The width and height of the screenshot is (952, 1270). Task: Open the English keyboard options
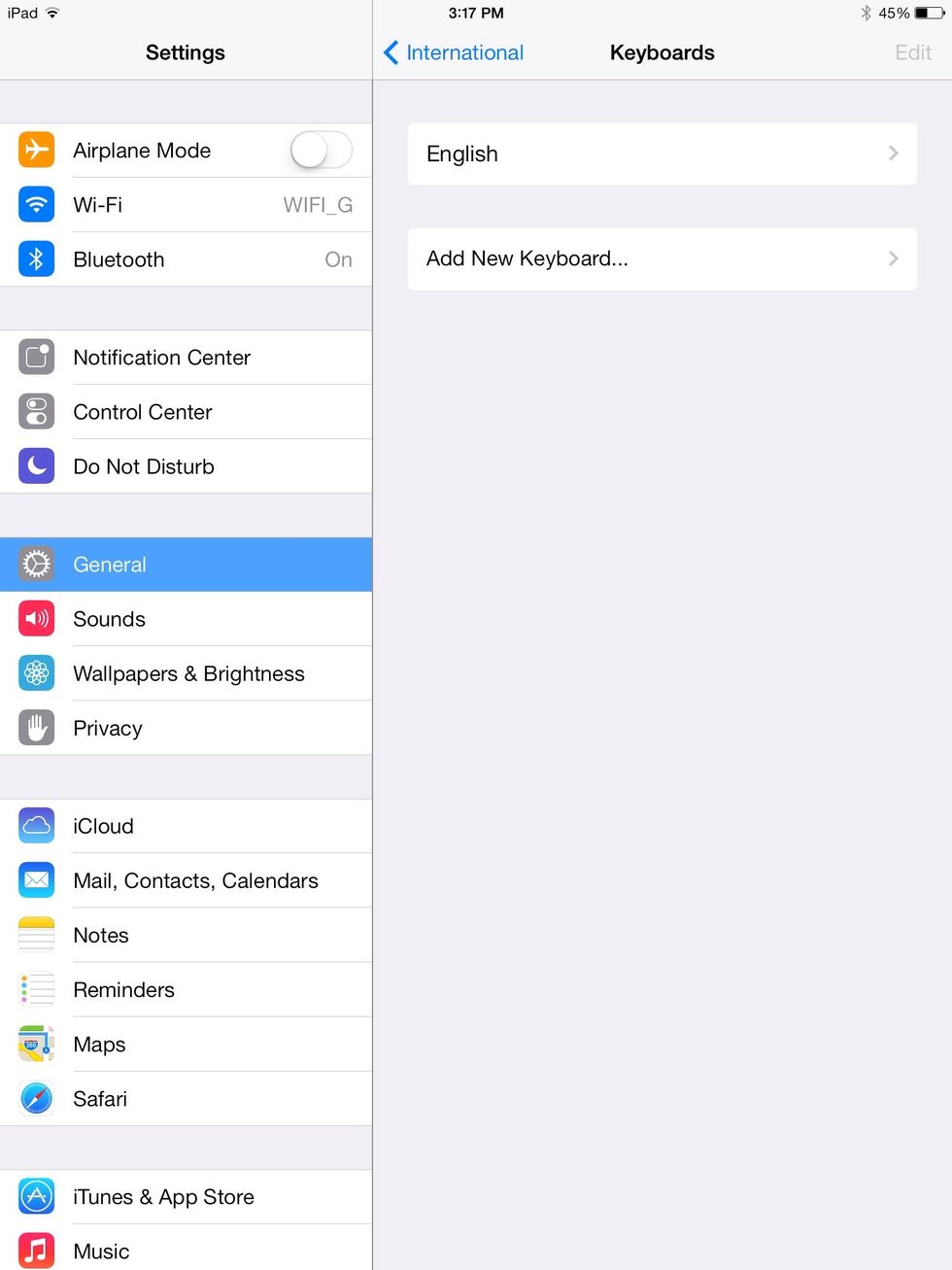click(662, 154)
